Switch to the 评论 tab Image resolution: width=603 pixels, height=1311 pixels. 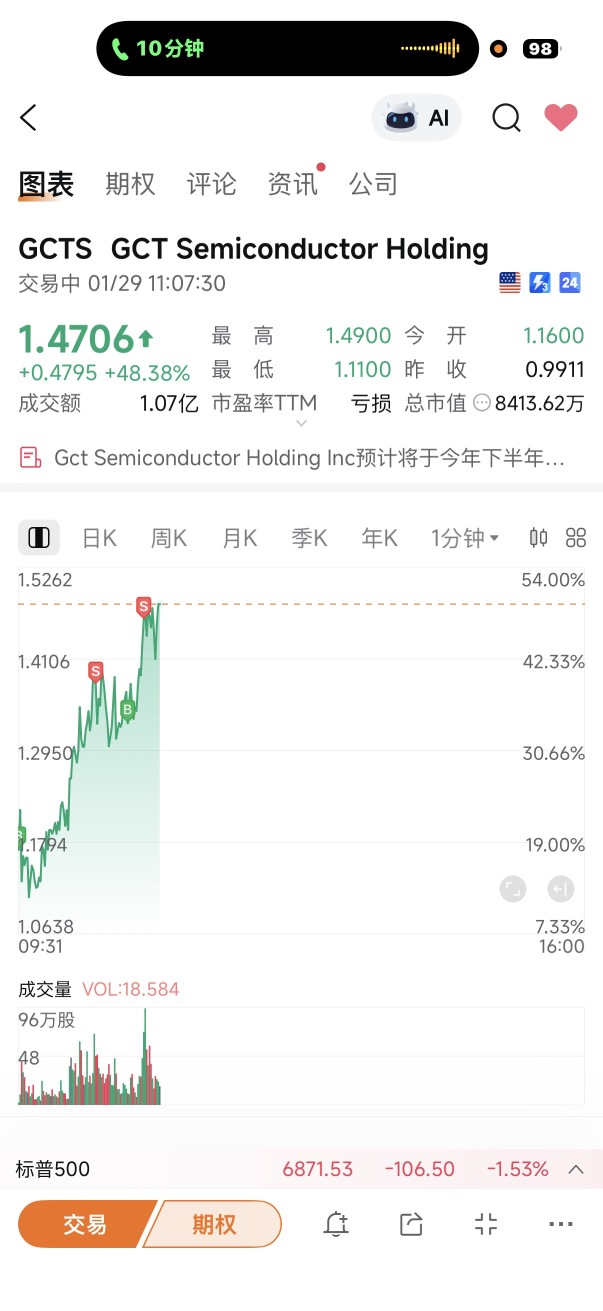coord(212,184)
